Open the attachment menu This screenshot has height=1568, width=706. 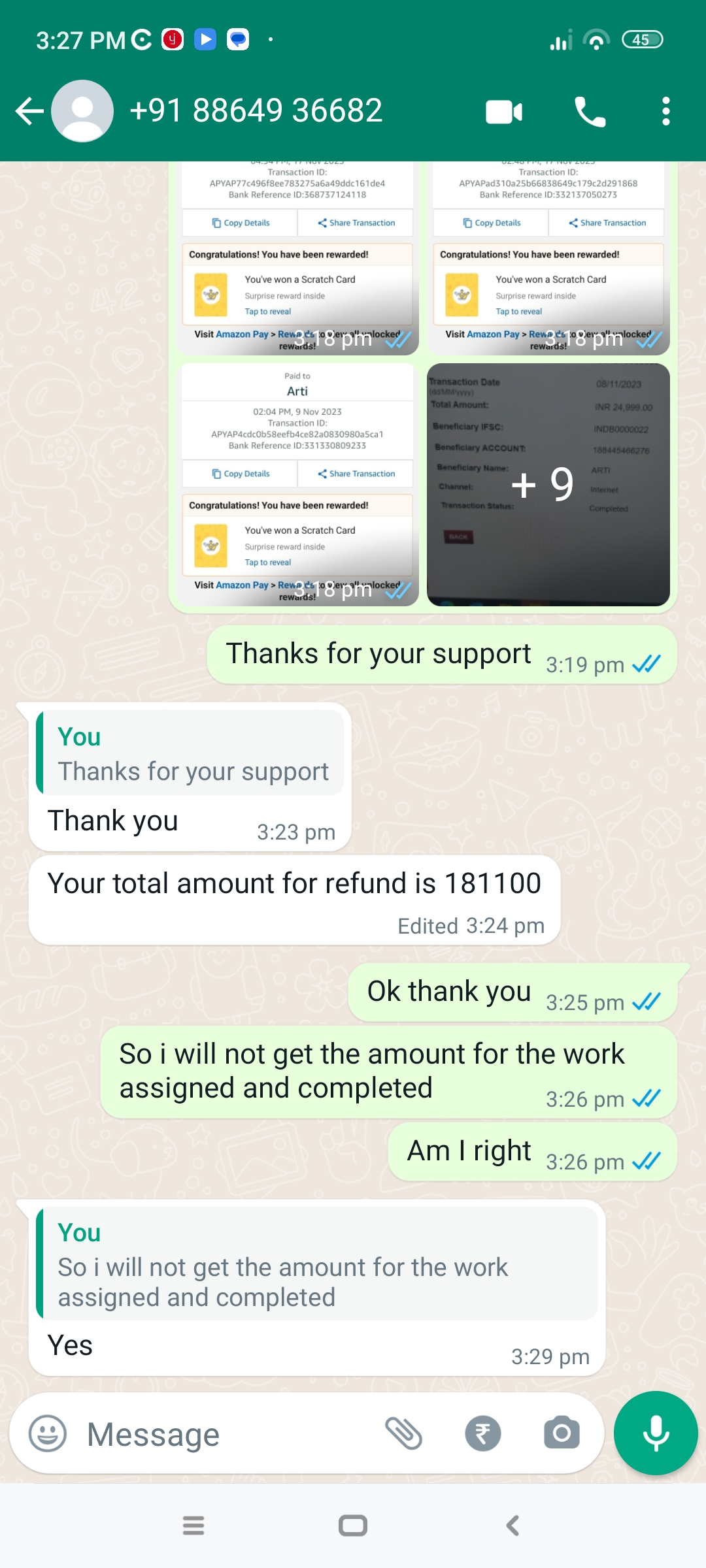coord(404,1434)
